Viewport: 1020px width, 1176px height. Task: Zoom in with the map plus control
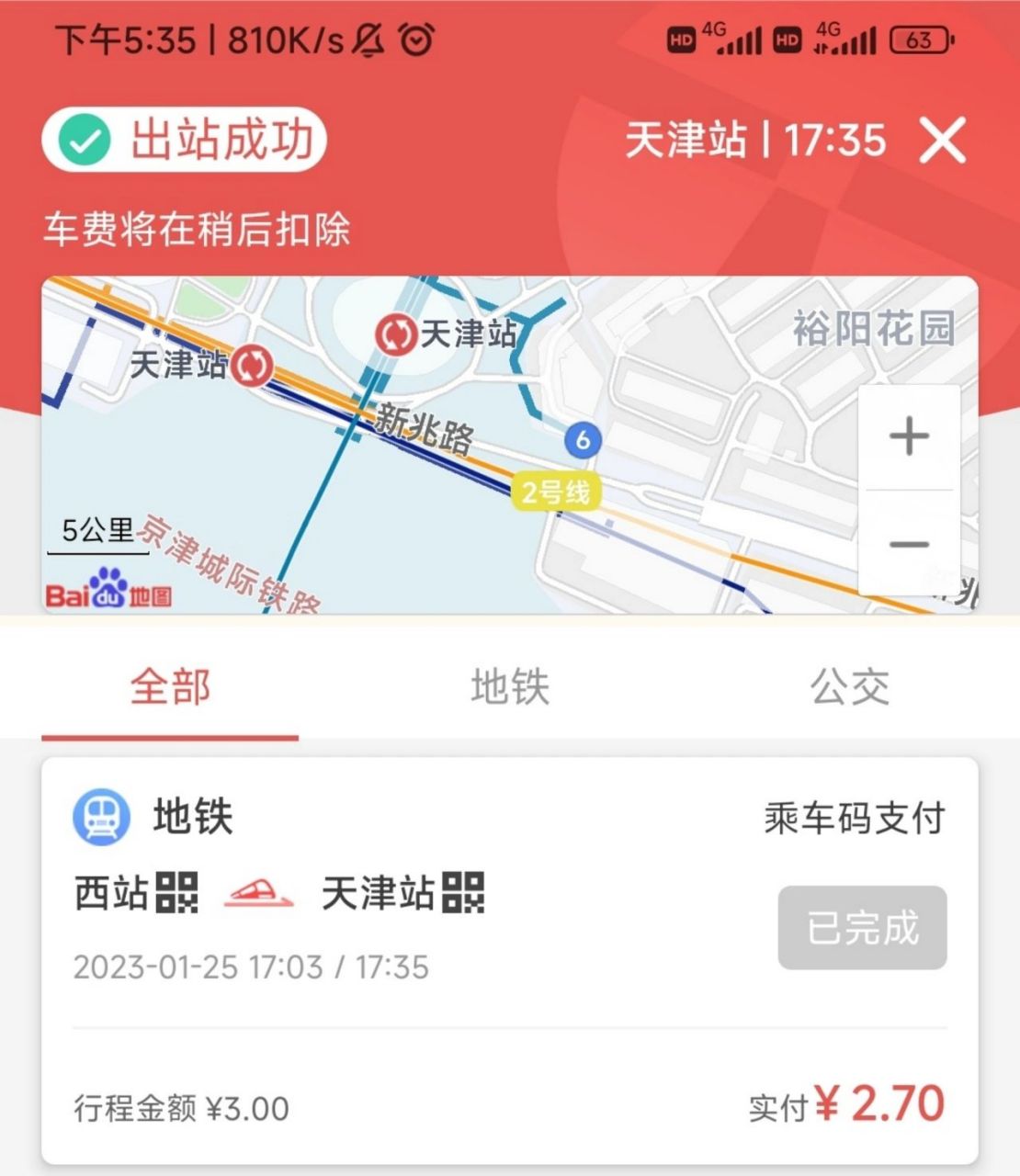[x=909, y=437]
